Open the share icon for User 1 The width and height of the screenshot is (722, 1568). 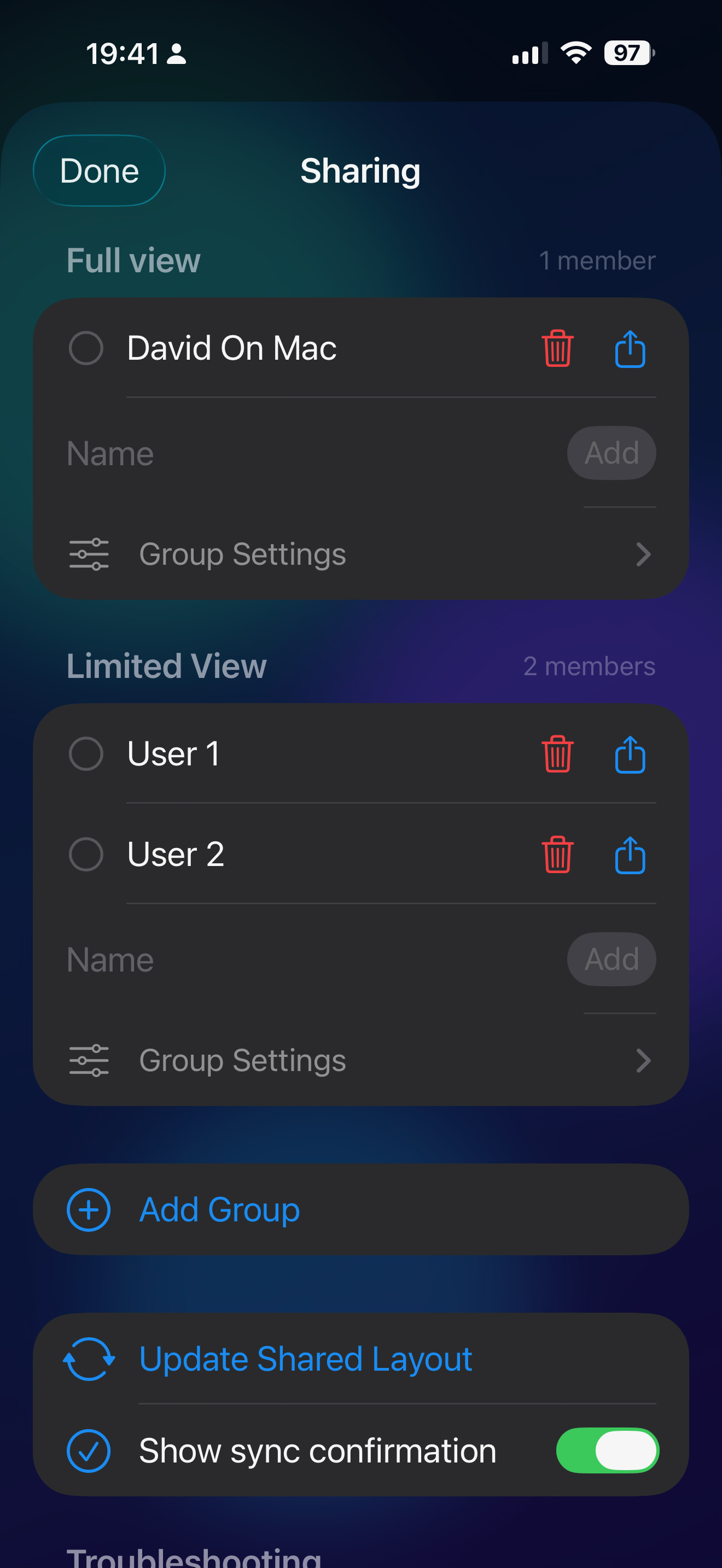pyautogui.click(x=630, y=753)
